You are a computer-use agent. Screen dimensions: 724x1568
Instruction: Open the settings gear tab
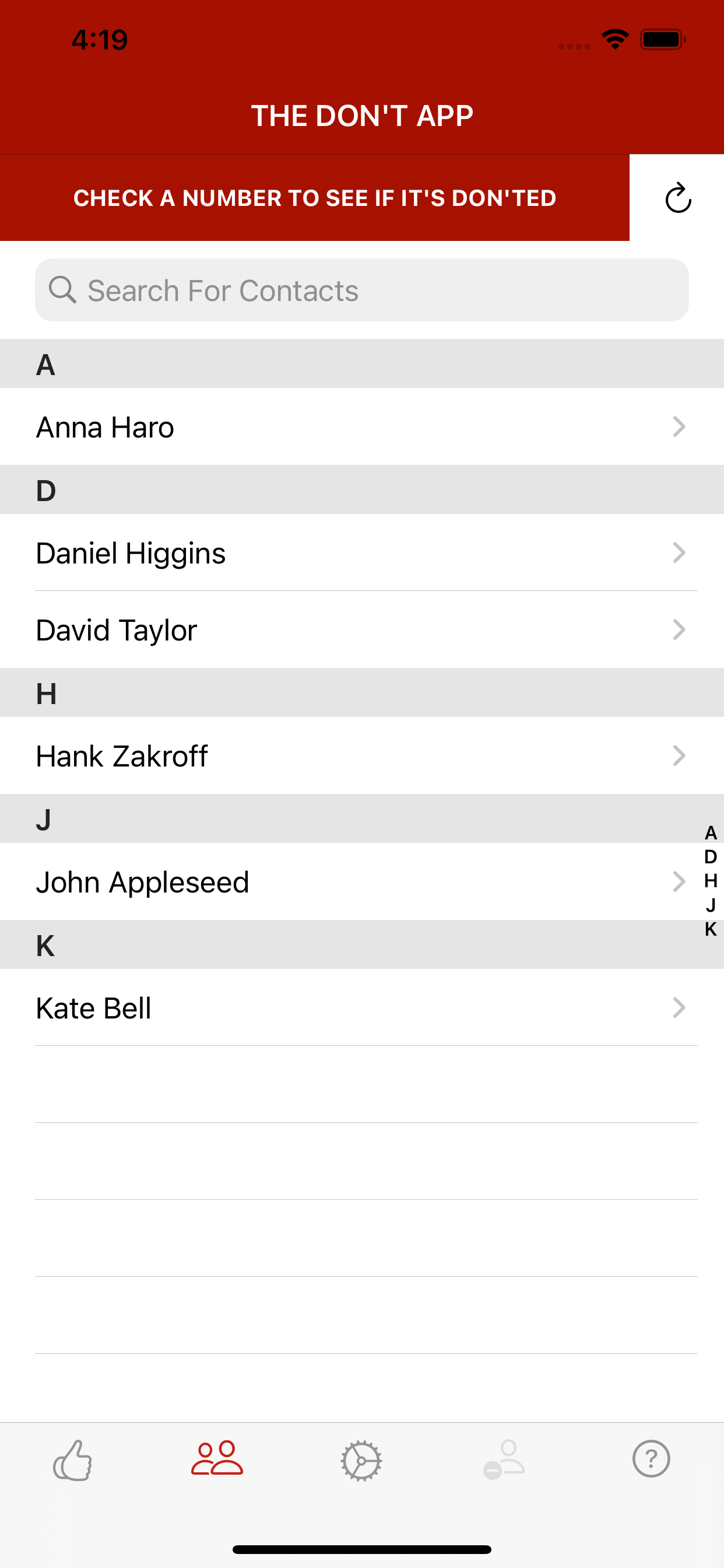point(361,1460)
